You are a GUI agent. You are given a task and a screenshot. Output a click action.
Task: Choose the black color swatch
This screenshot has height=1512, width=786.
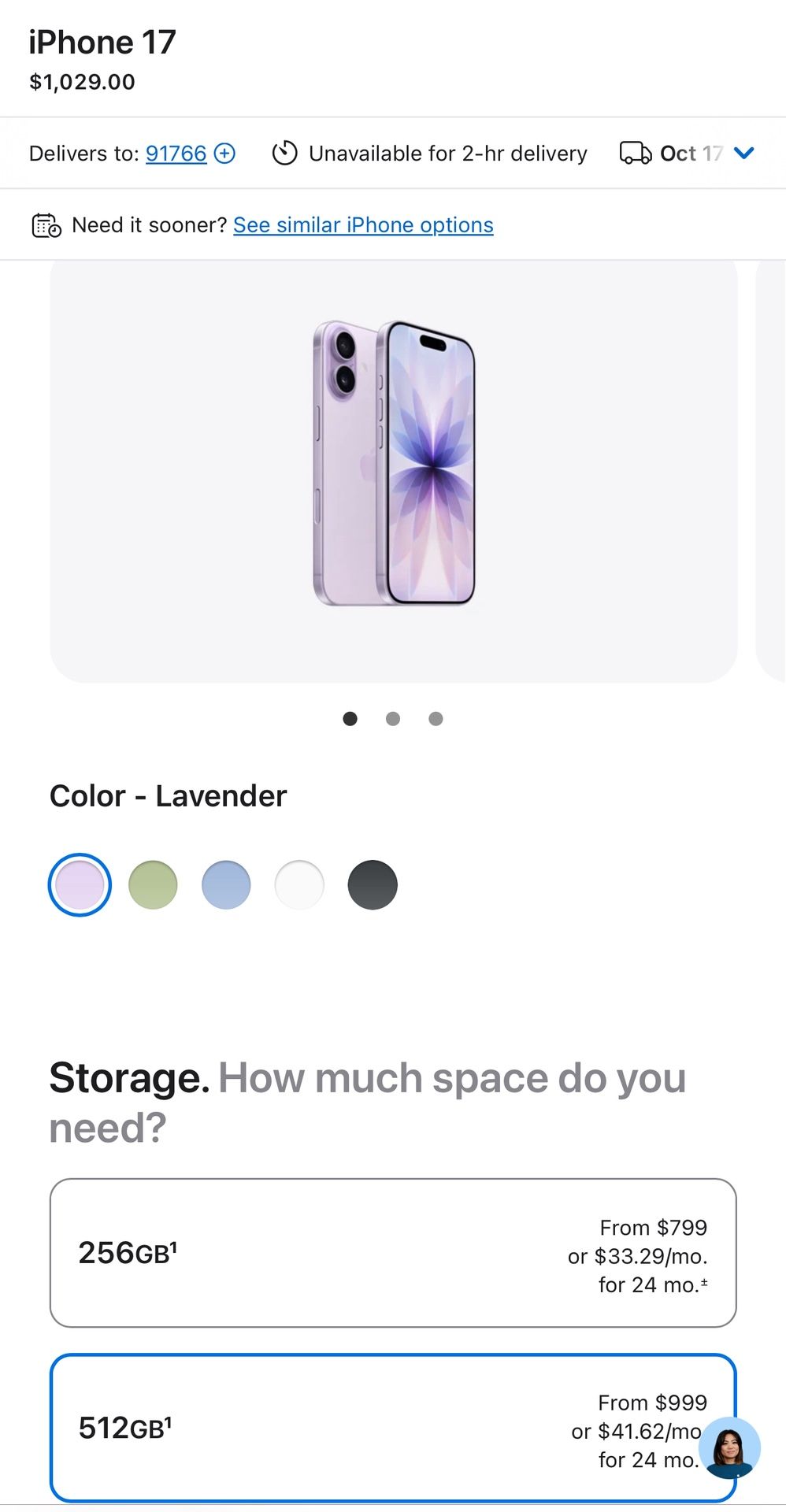click(373, 885)
